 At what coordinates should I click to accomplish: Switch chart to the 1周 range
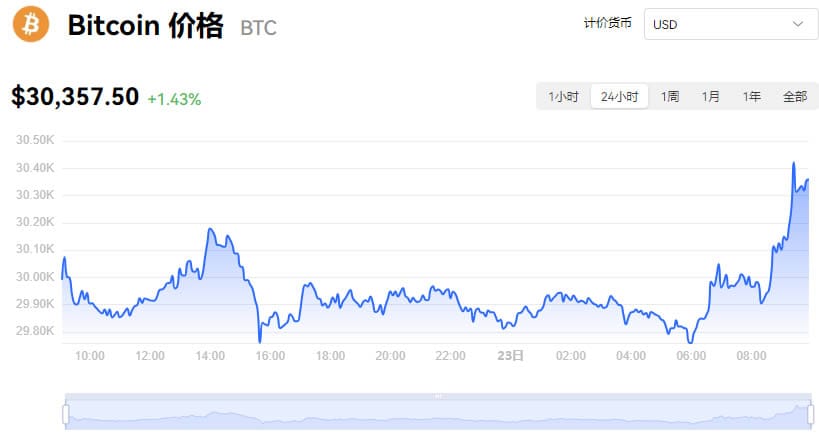[670, 97]
